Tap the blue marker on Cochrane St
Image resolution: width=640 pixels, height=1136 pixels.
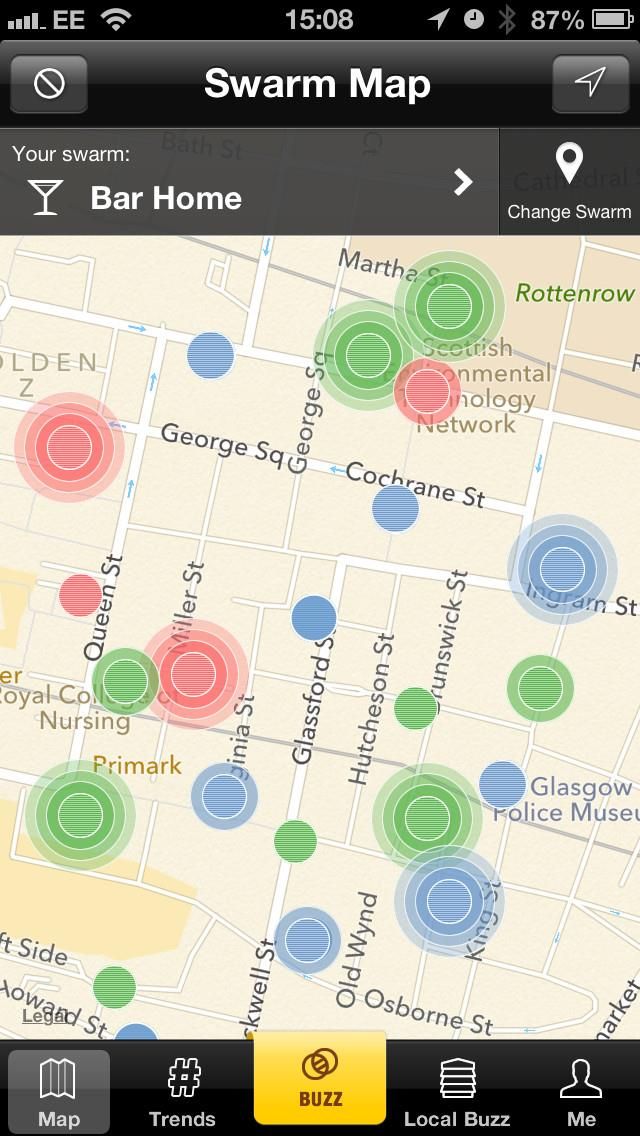tap(396, 508)
